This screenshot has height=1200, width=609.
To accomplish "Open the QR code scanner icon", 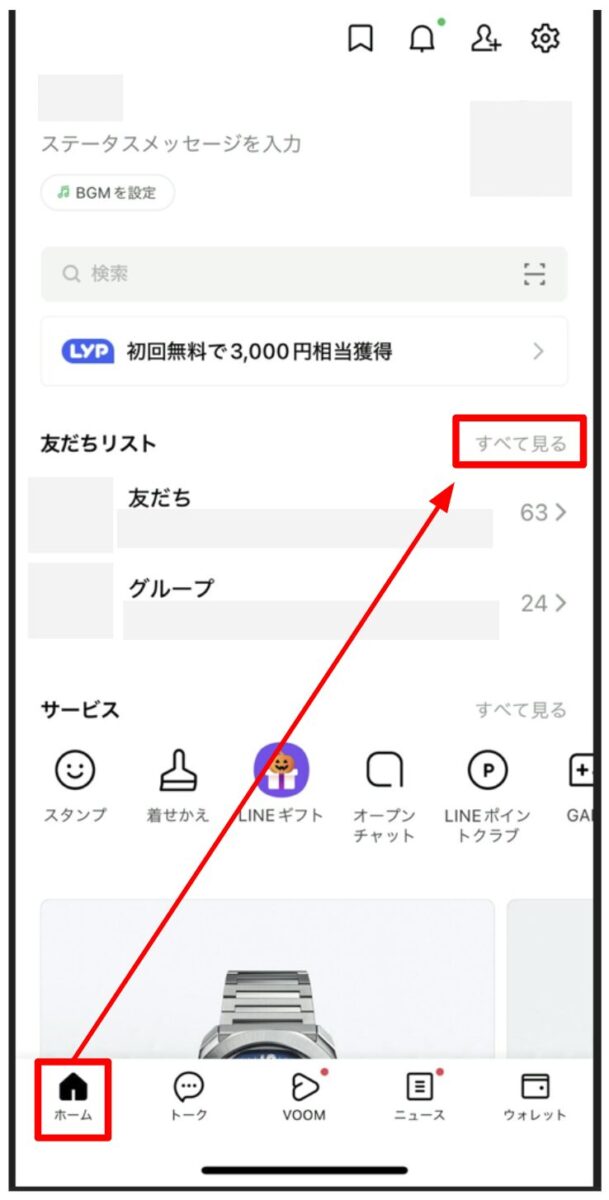I will [x=535, y=274].
